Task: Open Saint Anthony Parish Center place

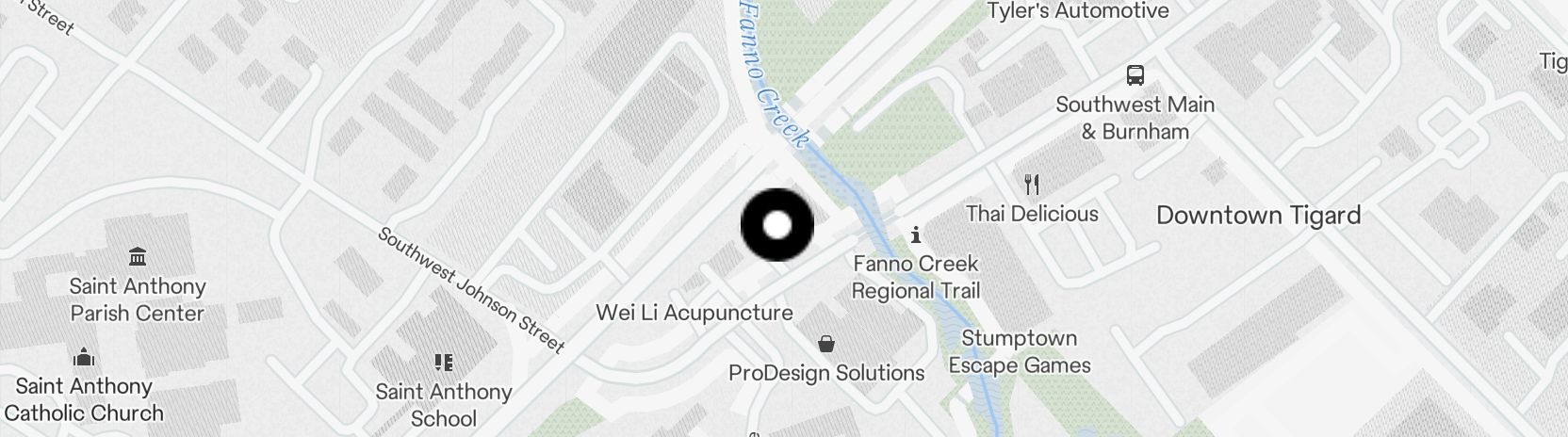Action: (138, 256)
